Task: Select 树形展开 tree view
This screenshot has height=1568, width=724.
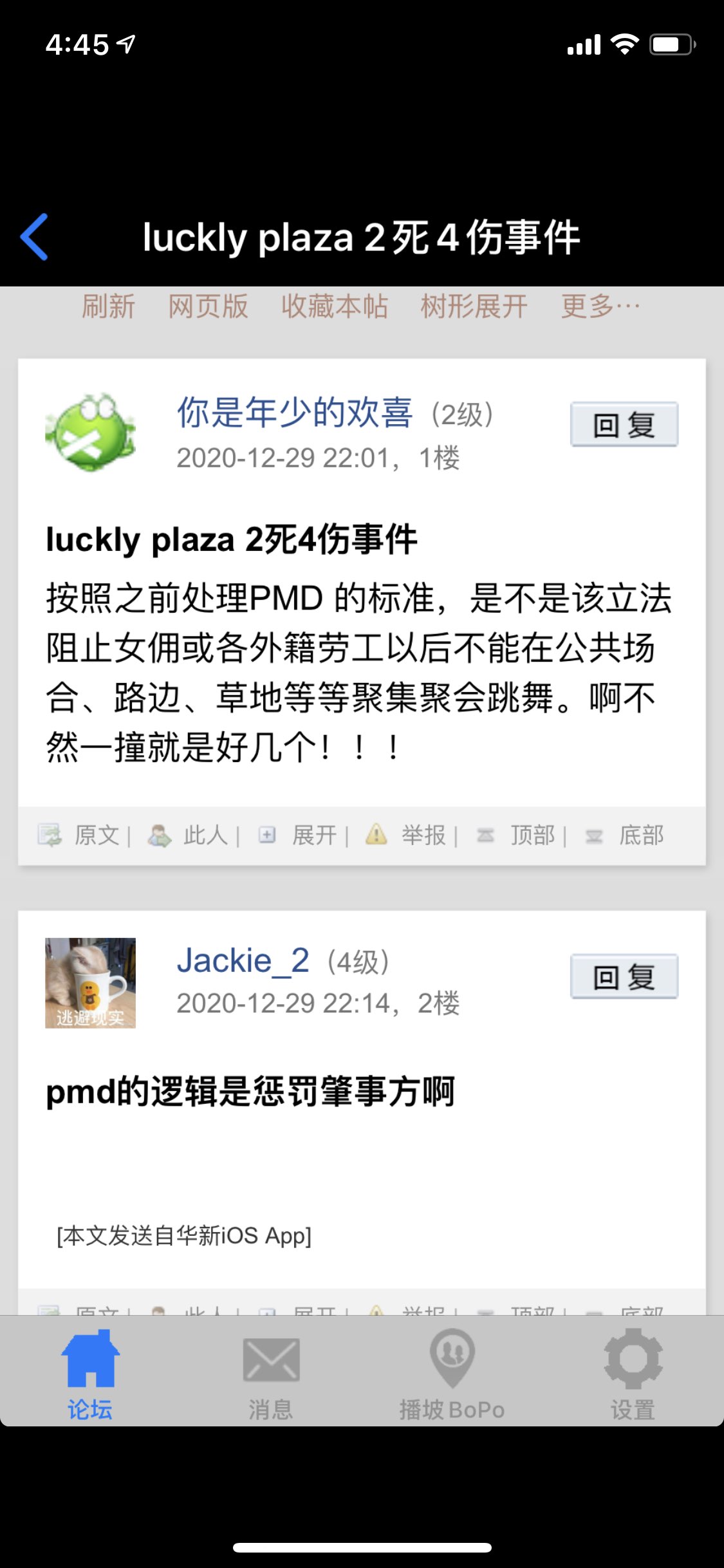Action: [474, 306]
